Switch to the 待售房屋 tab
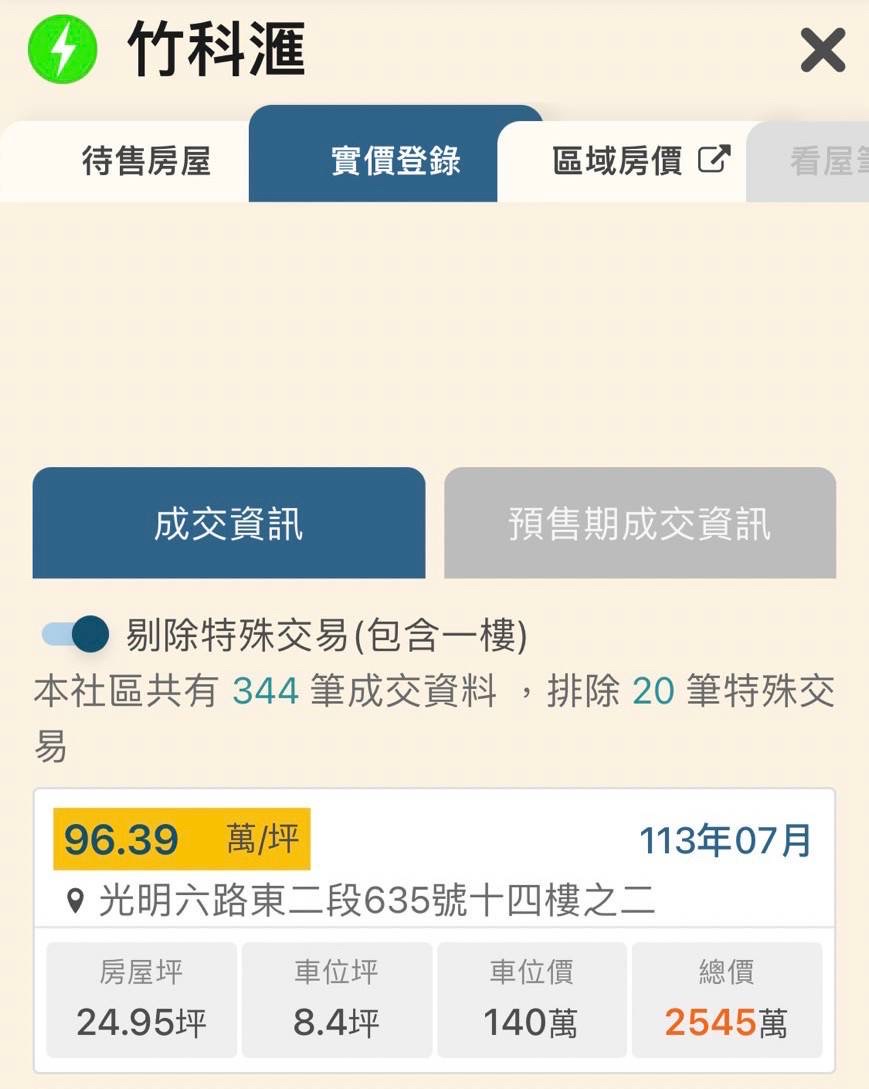This screenshot has height=1089, width=869. coord(146,161)
